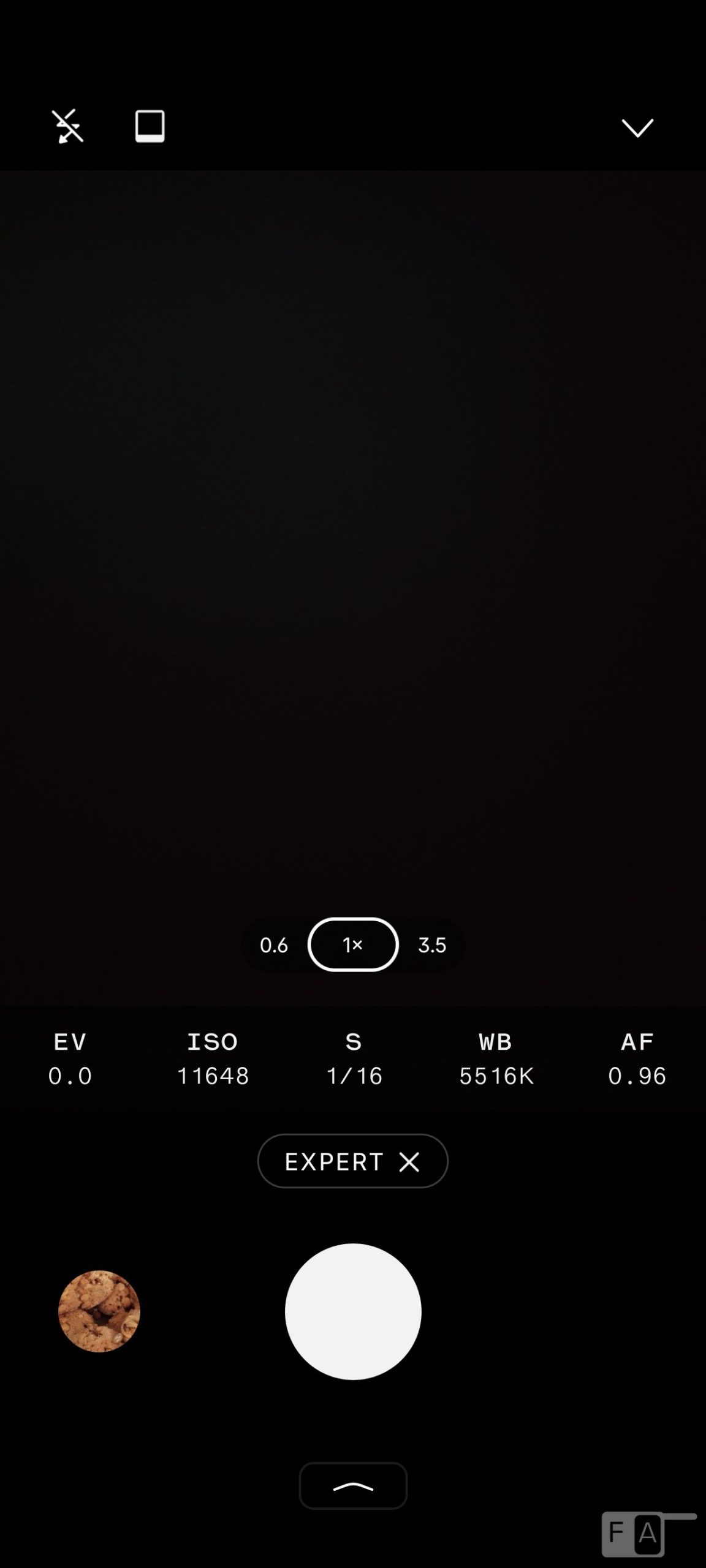Change shutter speed S 1/16
The height and width of the screenshot is (1568, 706).
click(354, 1058)
